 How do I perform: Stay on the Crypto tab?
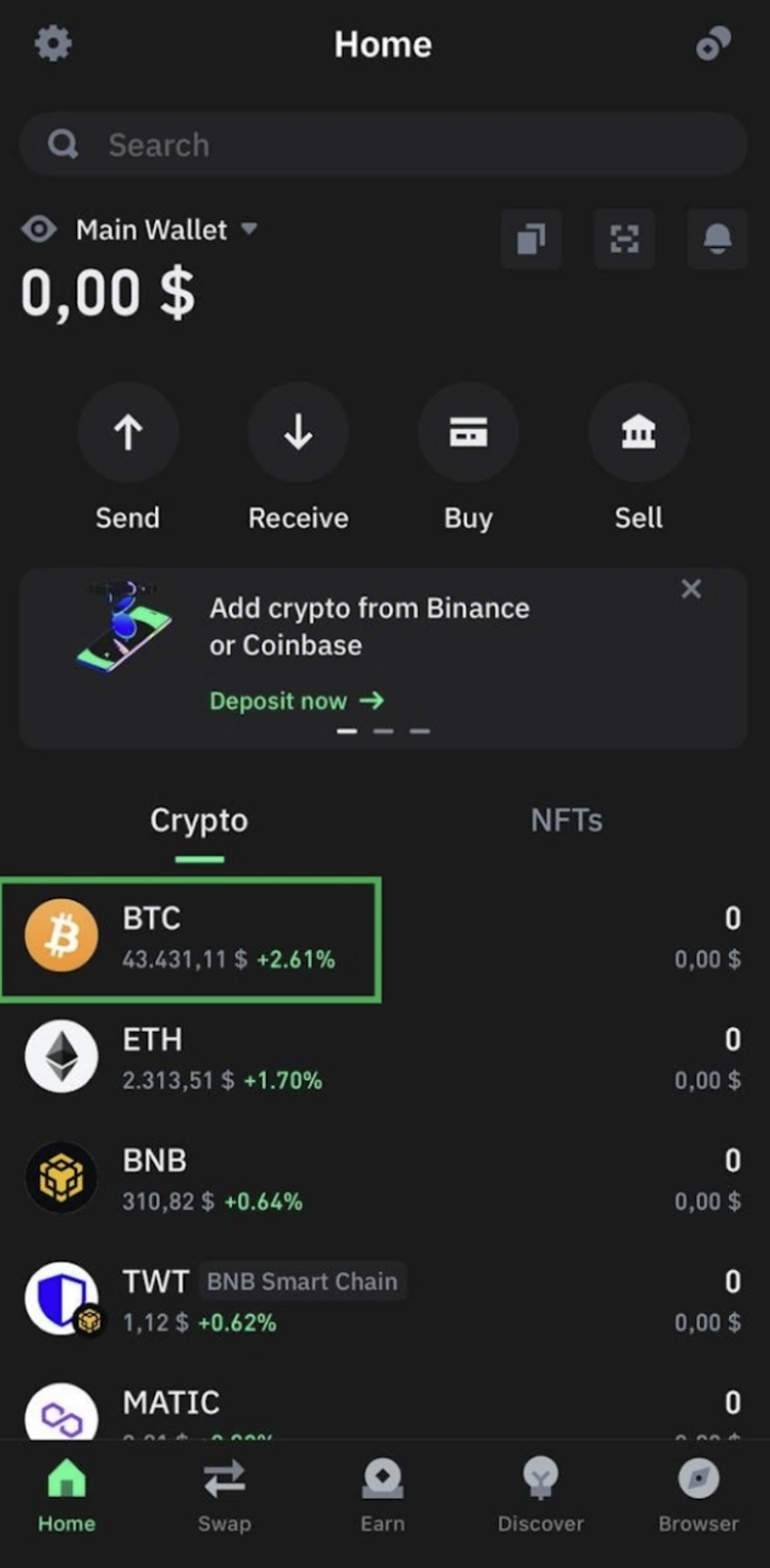[199, 820]
